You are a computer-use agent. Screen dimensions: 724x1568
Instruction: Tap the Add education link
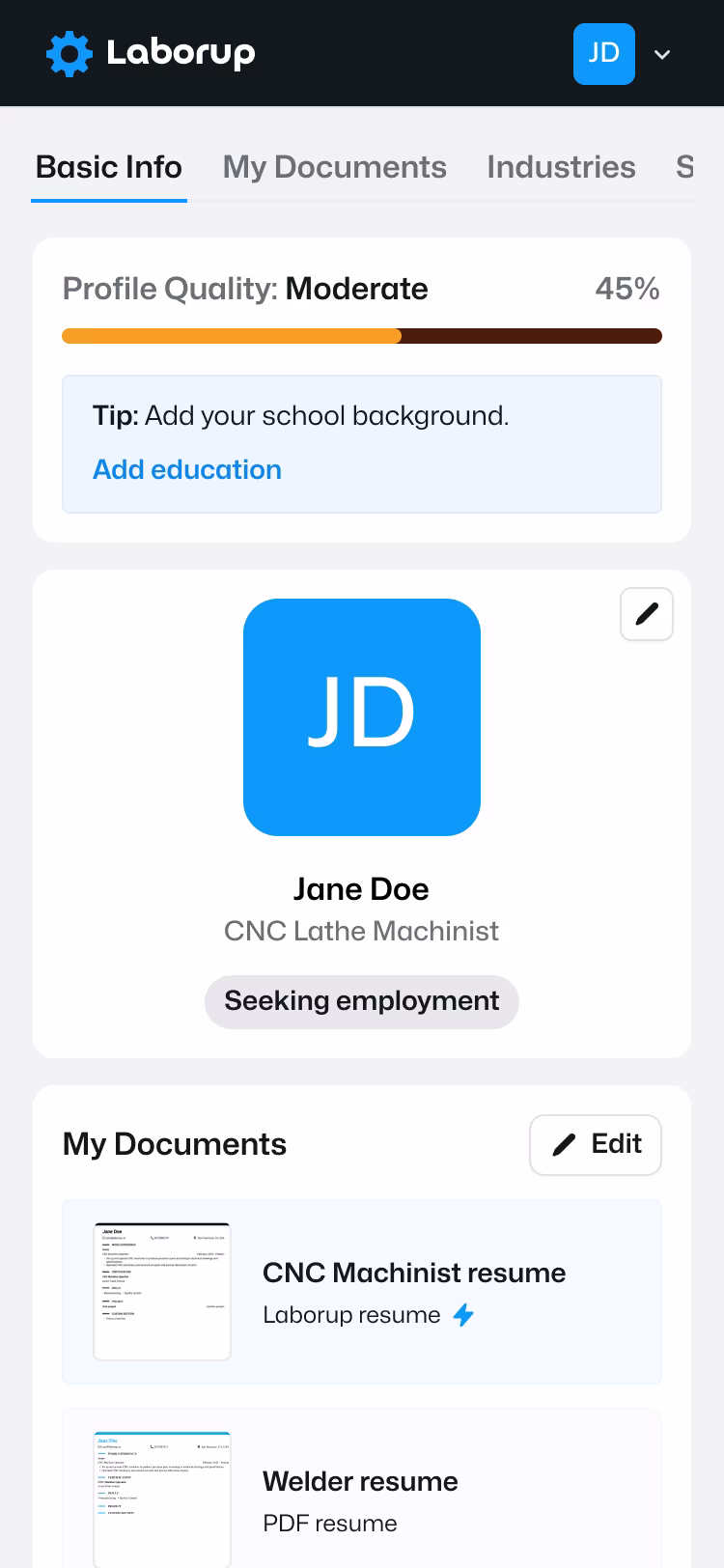[187, 469]
